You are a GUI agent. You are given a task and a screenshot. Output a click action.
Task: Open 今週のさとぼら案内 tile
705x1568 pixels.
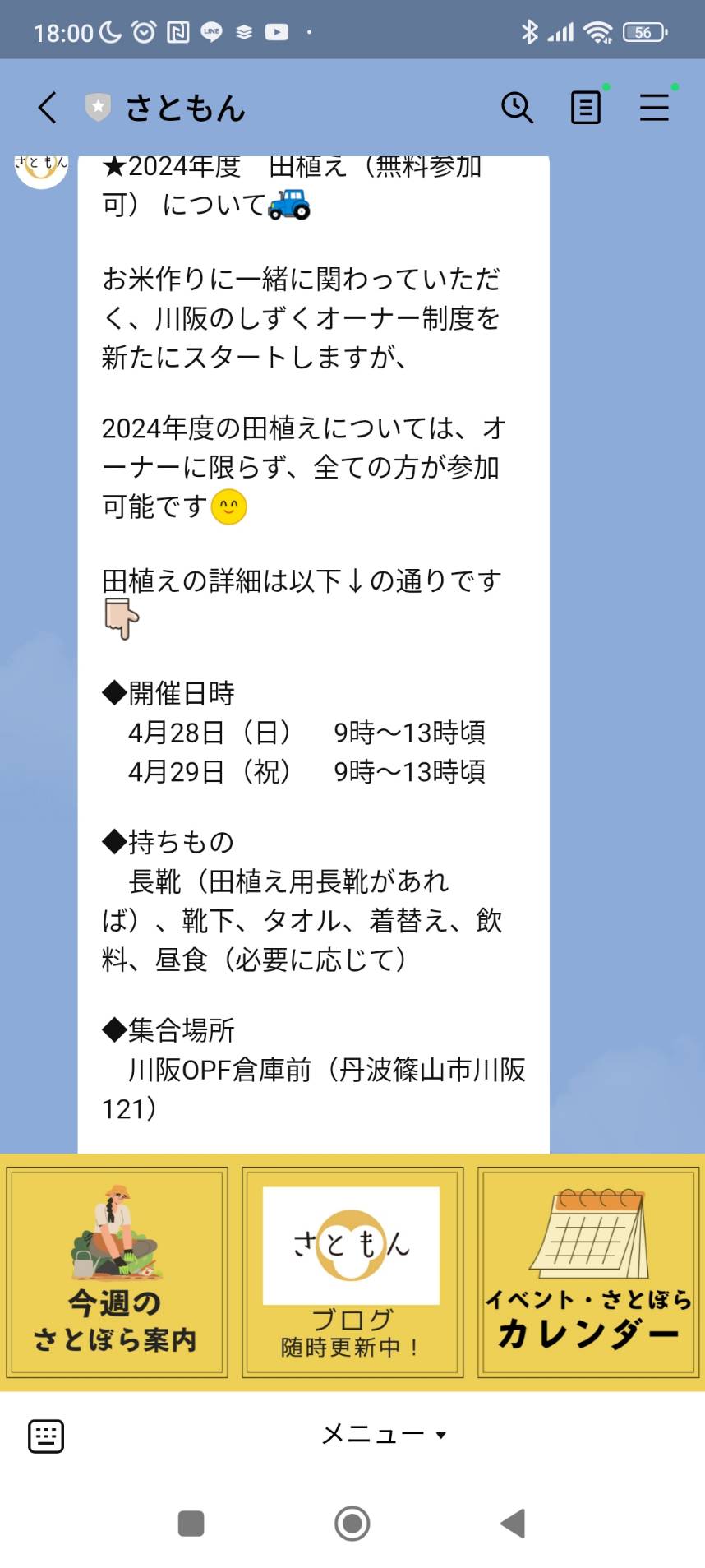117,1272
